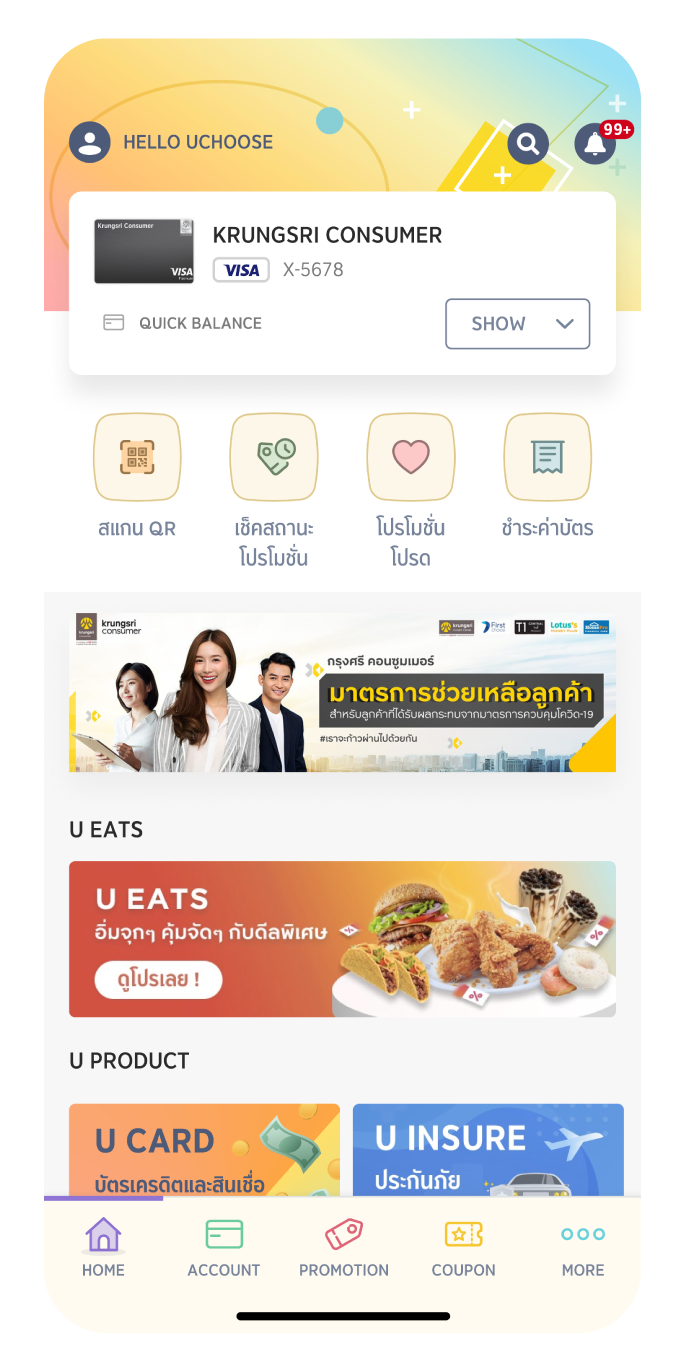Open the U CARD product tile
Screen dimensions: 684x1360
click(x=204, y=1150)
